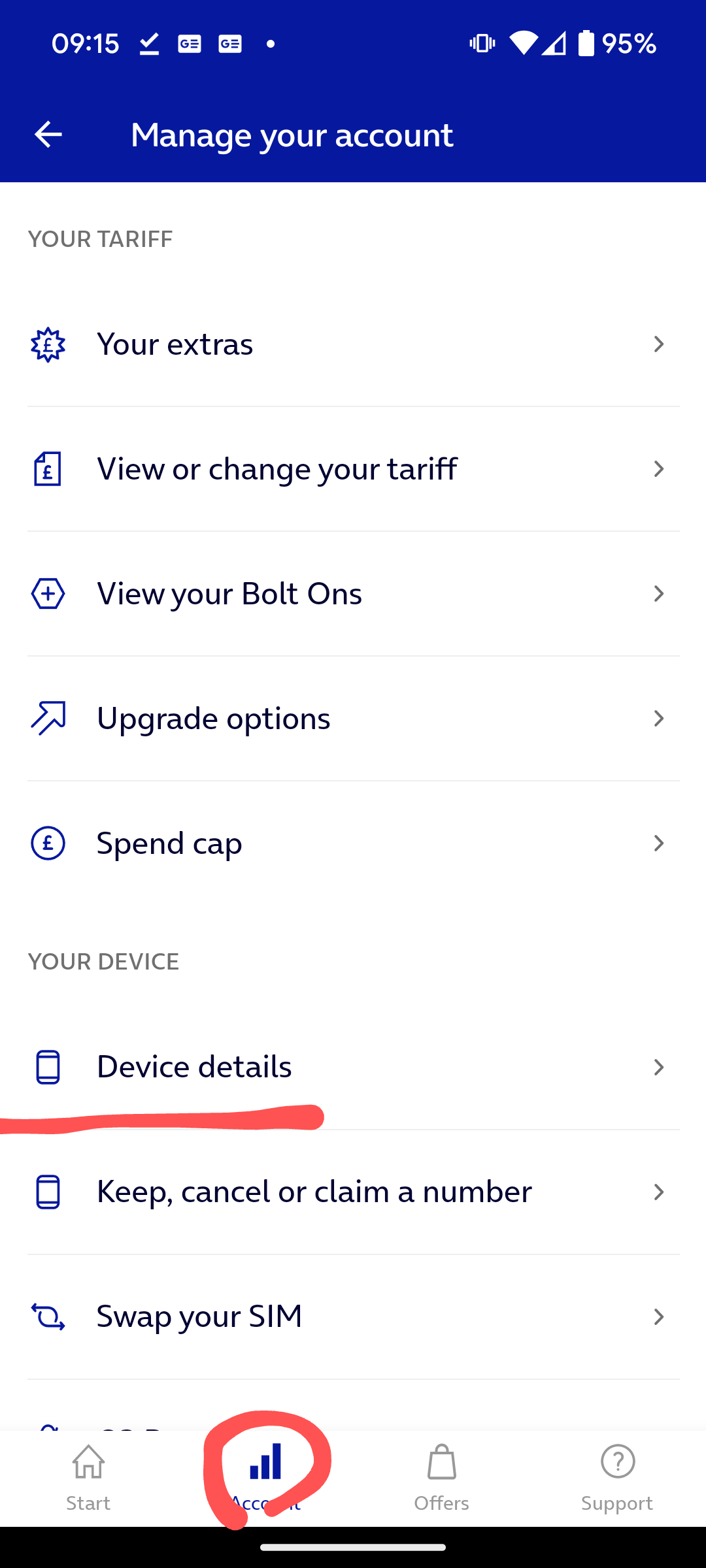Viewport: 706px width, 1568px height.
Task: Tap the Spend cap pound icon
Action: [48, 843]
